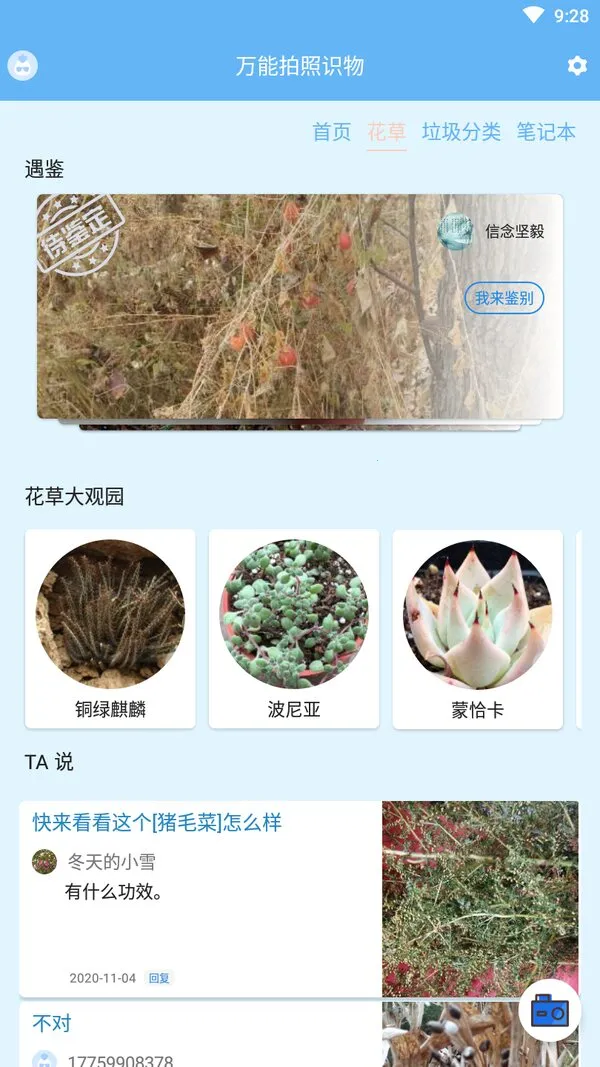Open the 波尼亚 succulent card
Screen dimensions: 600x1067
click(294, 628)
